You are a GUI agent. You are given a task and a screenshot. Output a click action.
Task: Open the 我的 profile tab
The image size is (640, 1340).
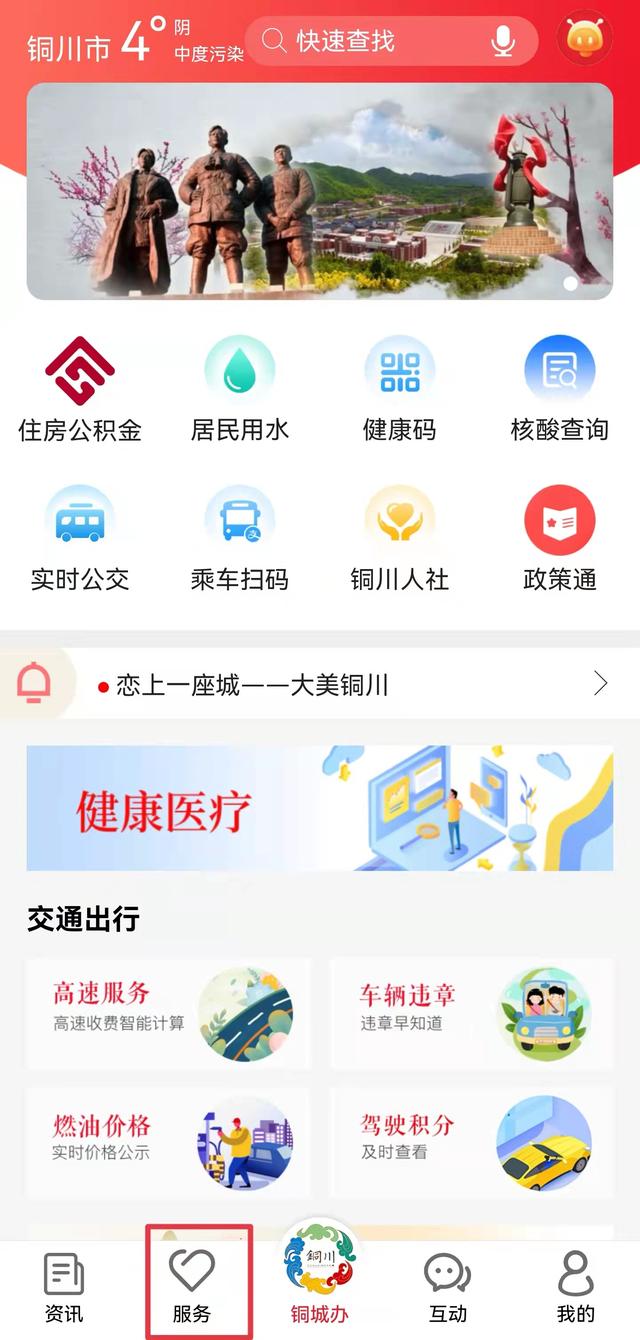(575, 1286)
